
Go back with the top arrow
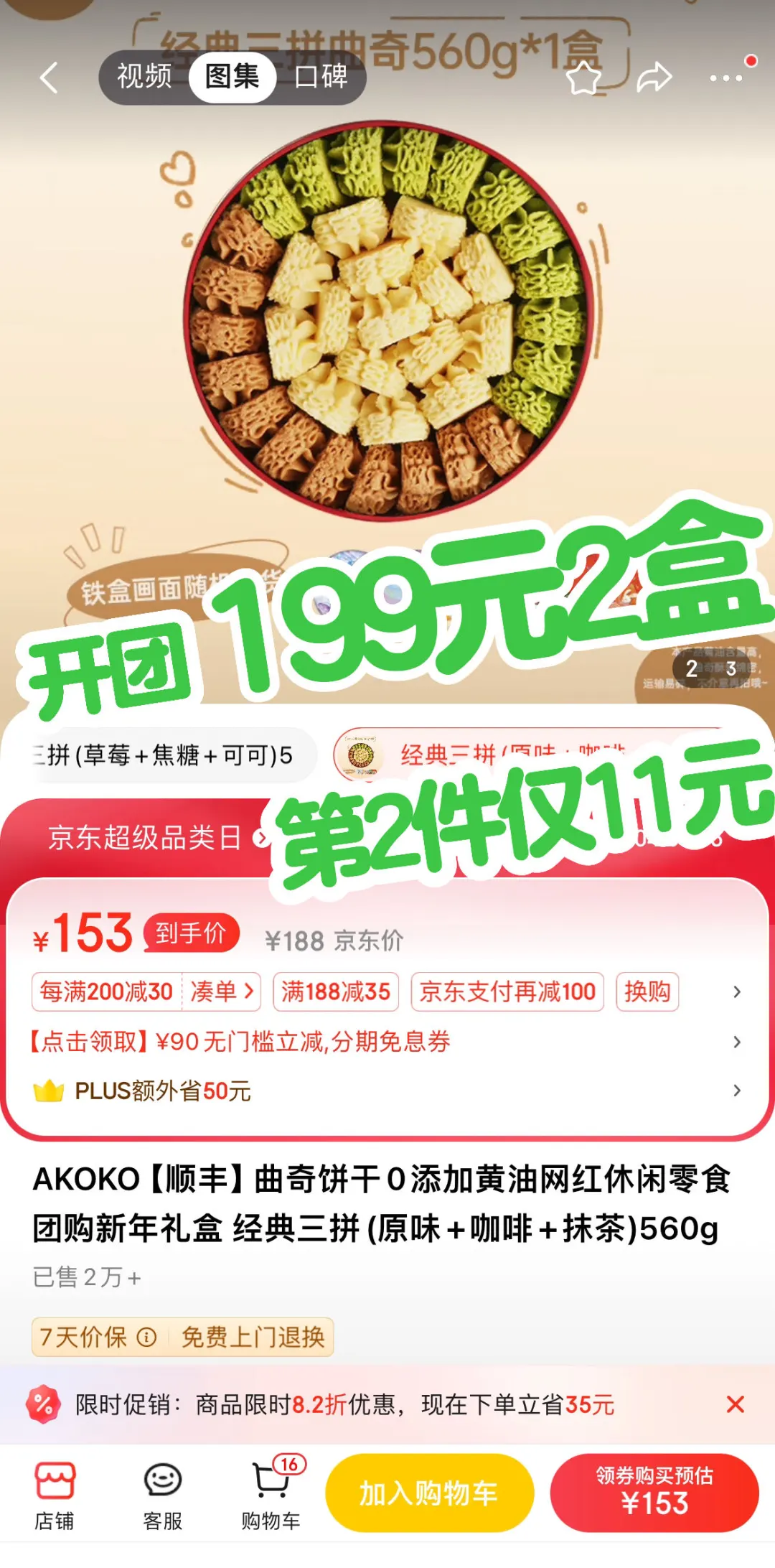tap(49, 78)
